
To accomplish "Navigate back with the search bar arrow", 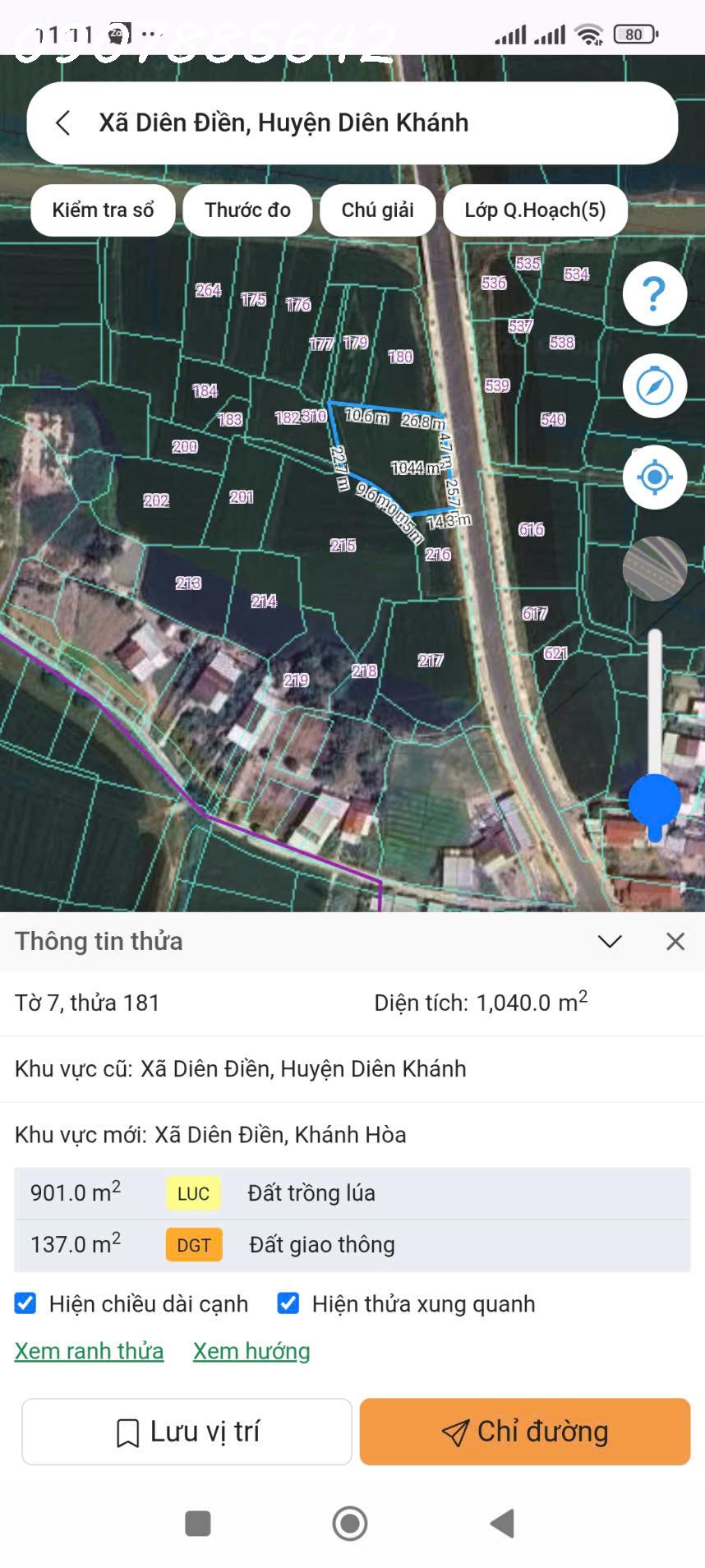I will tap(64, 122).
